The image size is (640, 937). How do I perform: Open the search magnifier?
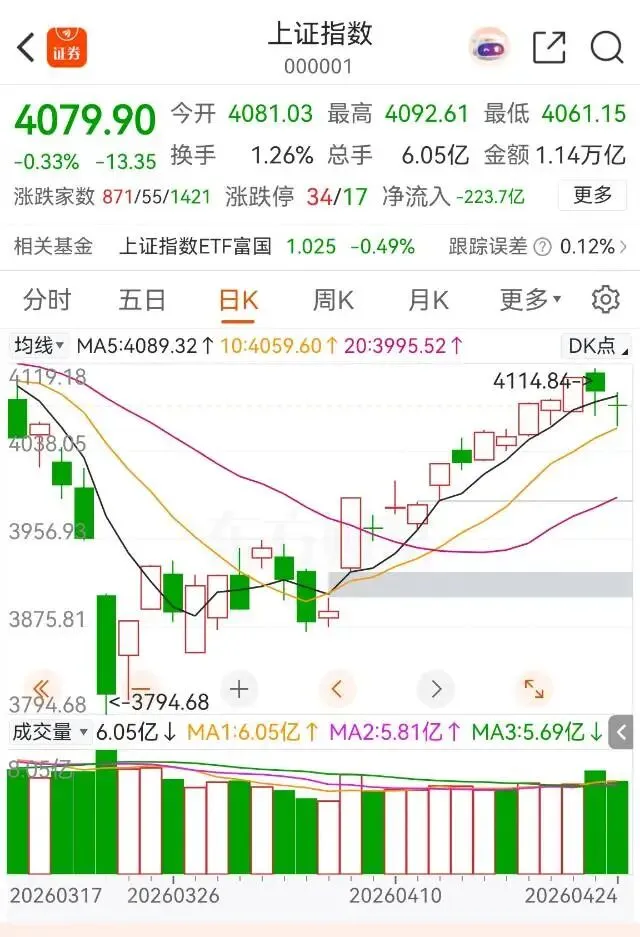(606, 47)
